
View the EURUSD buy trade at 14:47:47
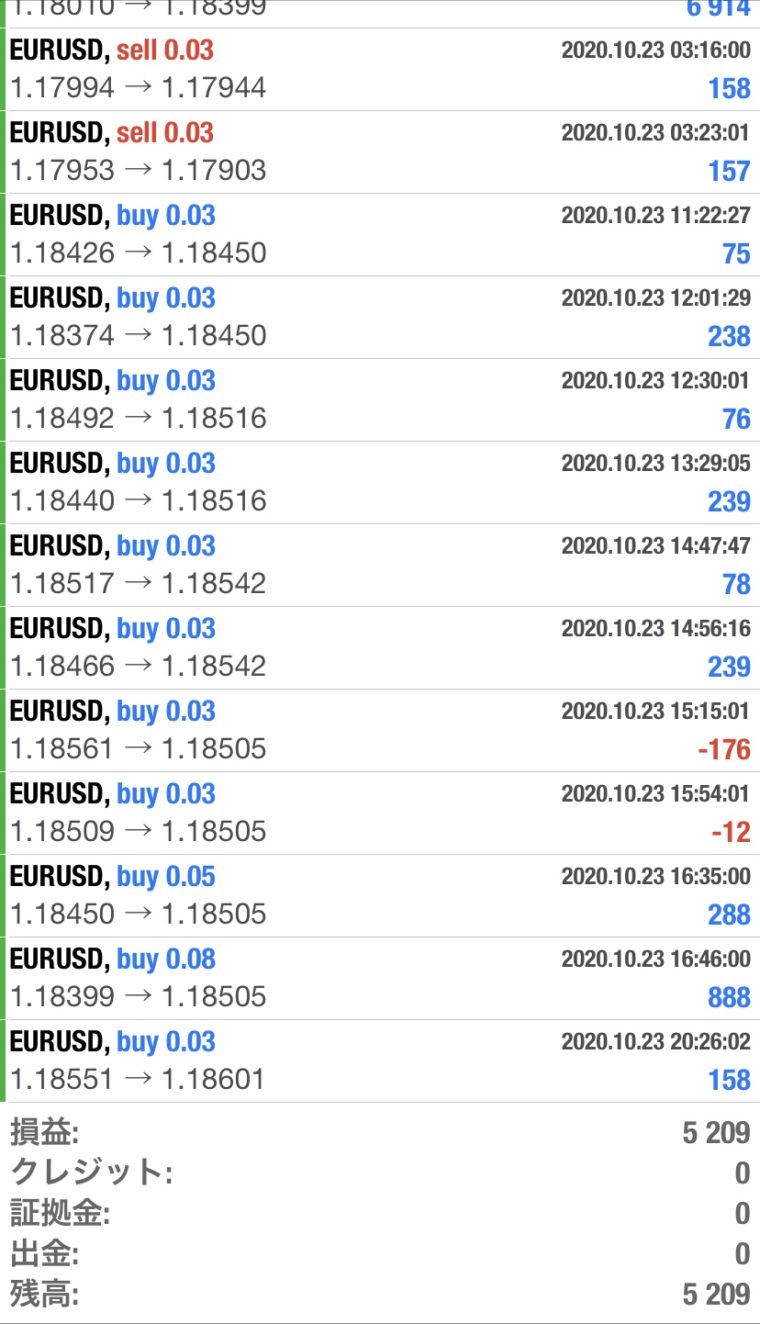380,565
